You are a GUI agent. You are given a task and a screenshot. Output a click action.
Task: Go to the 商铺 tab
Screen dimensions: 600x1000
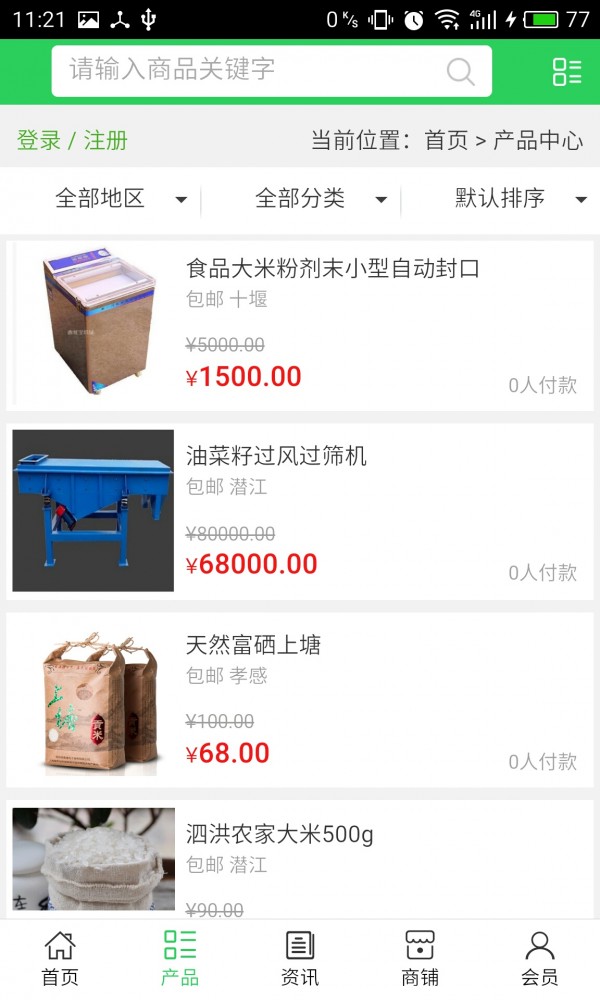point(420,958)
